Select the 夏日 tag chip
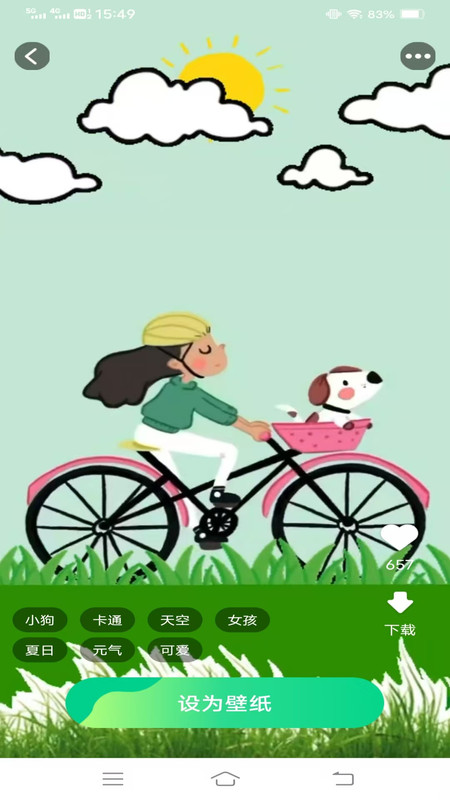Viewport: 450px width, 800px height. [x=40, y=650]
